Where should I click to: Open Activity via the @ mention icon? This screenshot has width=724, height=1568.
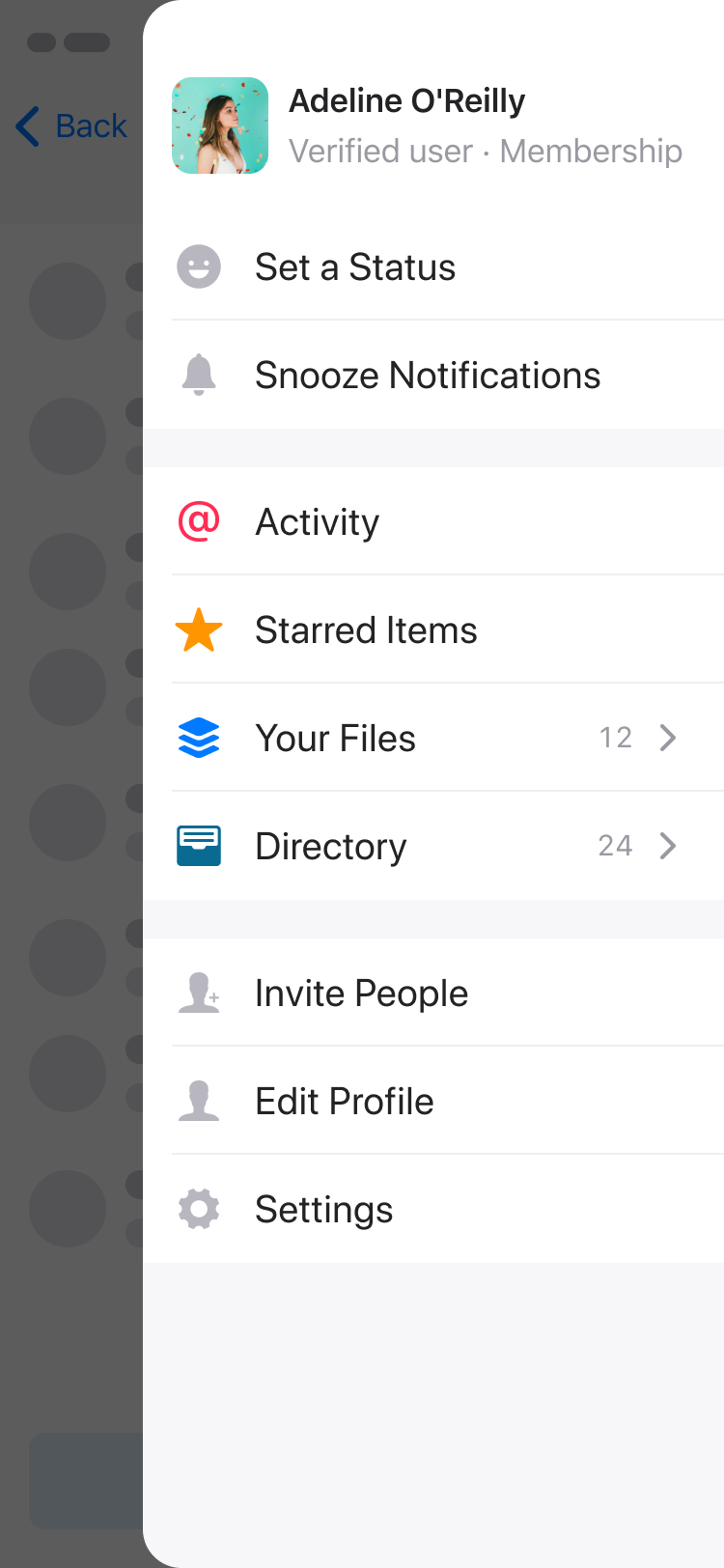[198, 521]
